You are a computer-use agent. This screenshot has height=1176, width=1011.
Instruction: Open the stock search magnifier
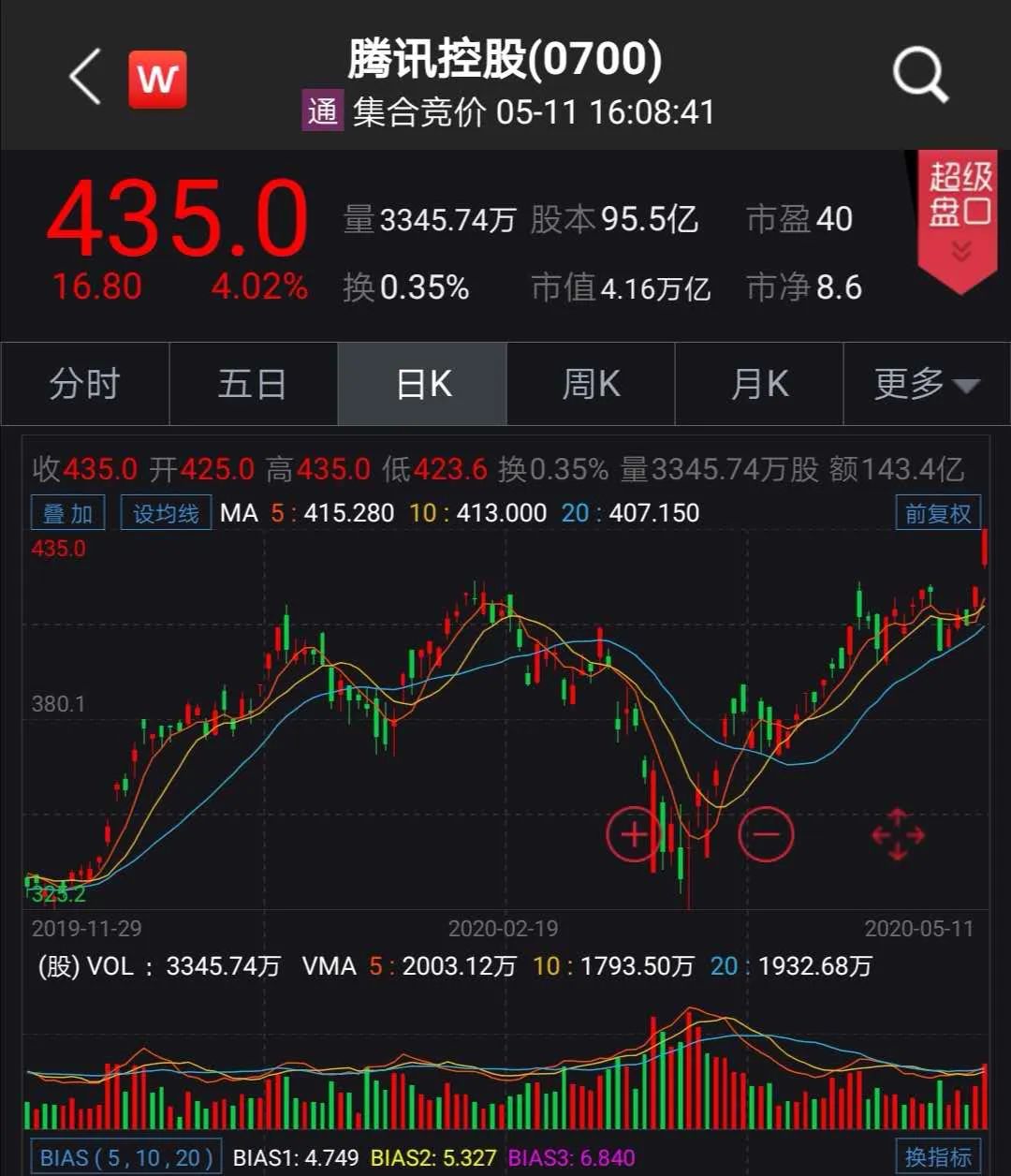919,75
